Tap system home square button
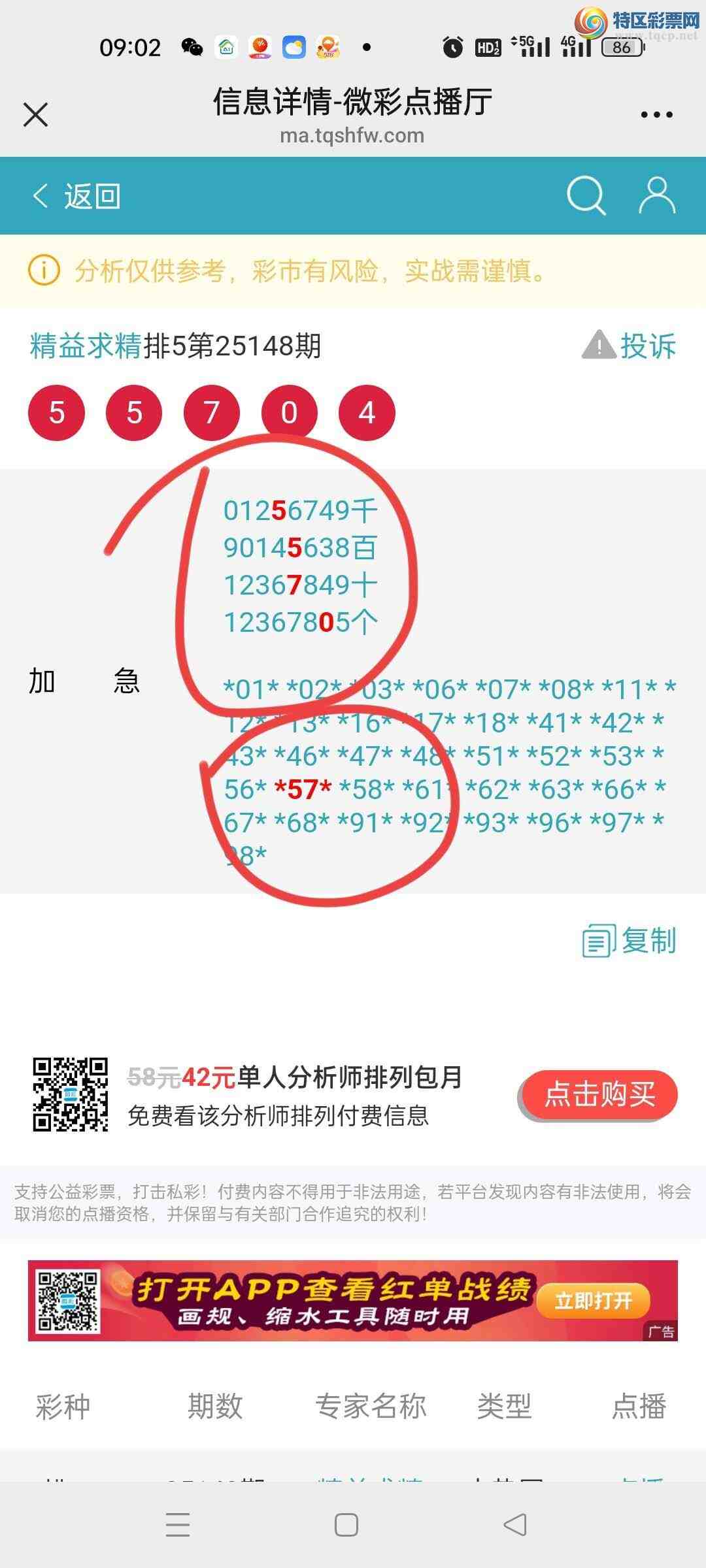The width and height of the screenshot is (706, 1568). (x=346, y=1525)
